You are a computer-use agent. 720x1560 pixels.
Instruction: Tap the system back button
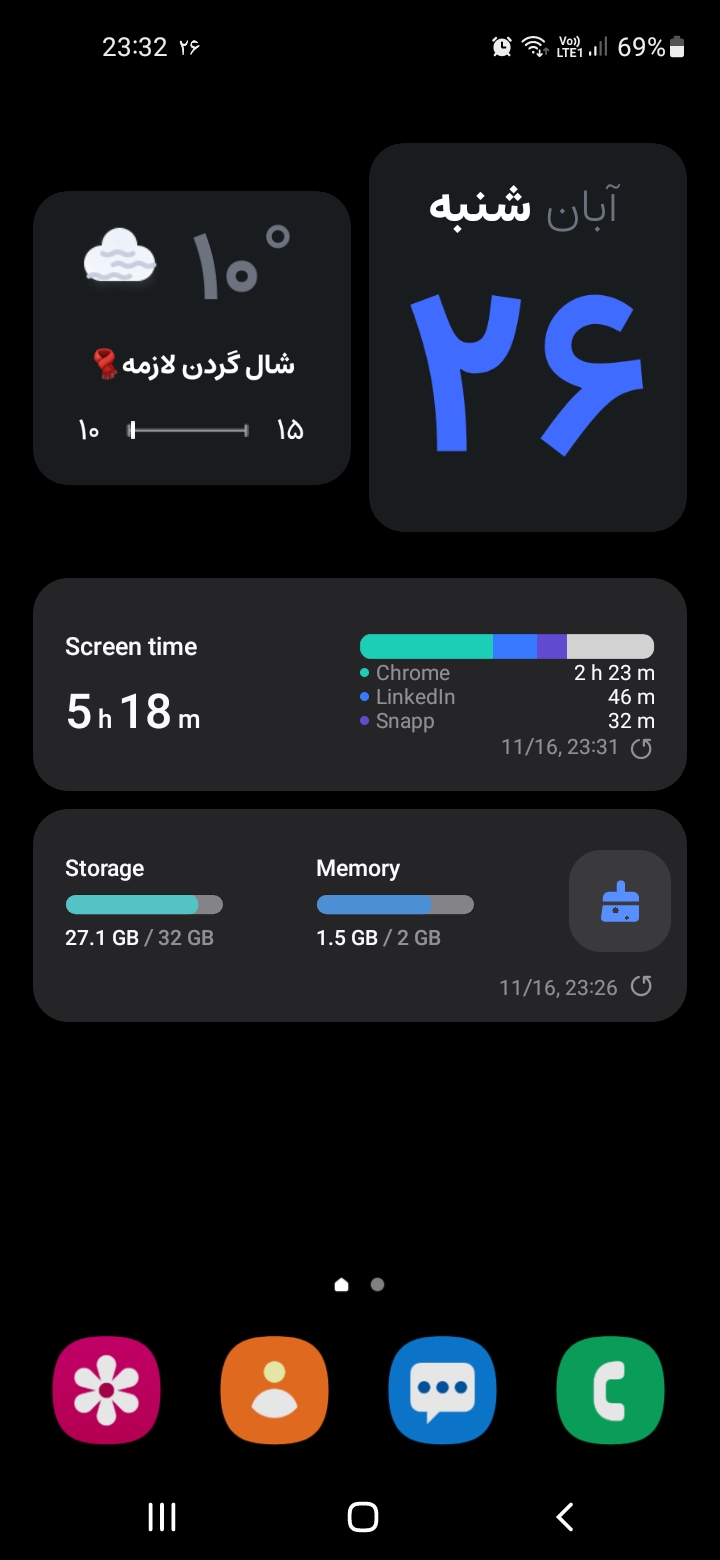[x=564, y=1517]
